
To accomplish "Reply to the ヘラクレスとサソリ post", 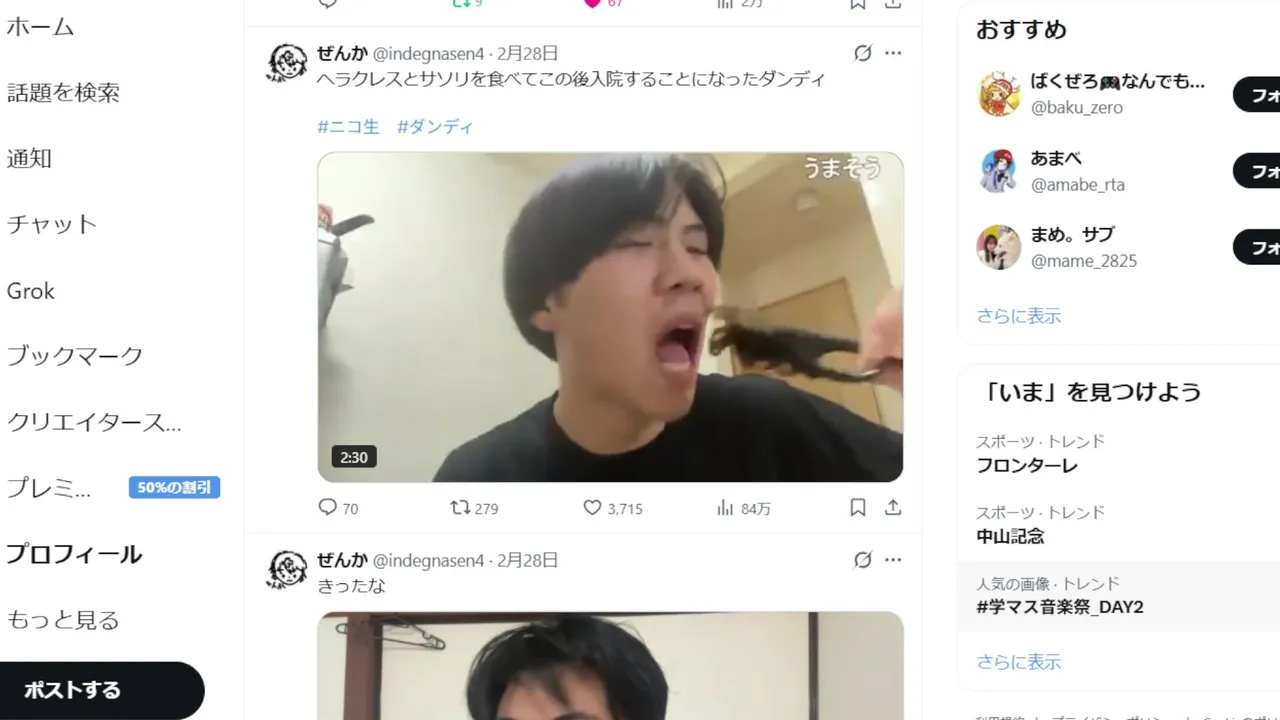I will pyautogui.click(x=328, y=508).
